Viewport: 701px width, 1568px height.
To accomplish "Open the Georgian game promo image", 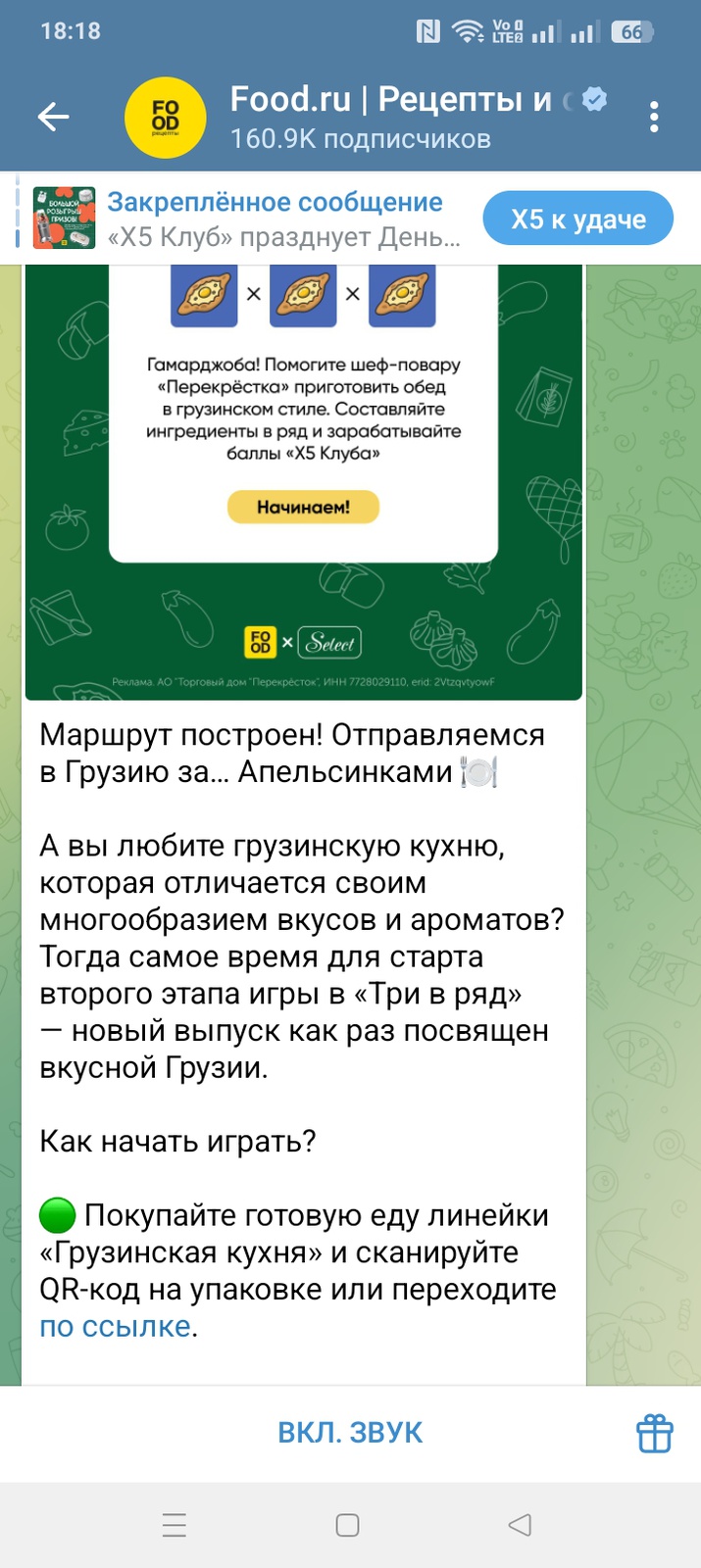I will (303, 480).
